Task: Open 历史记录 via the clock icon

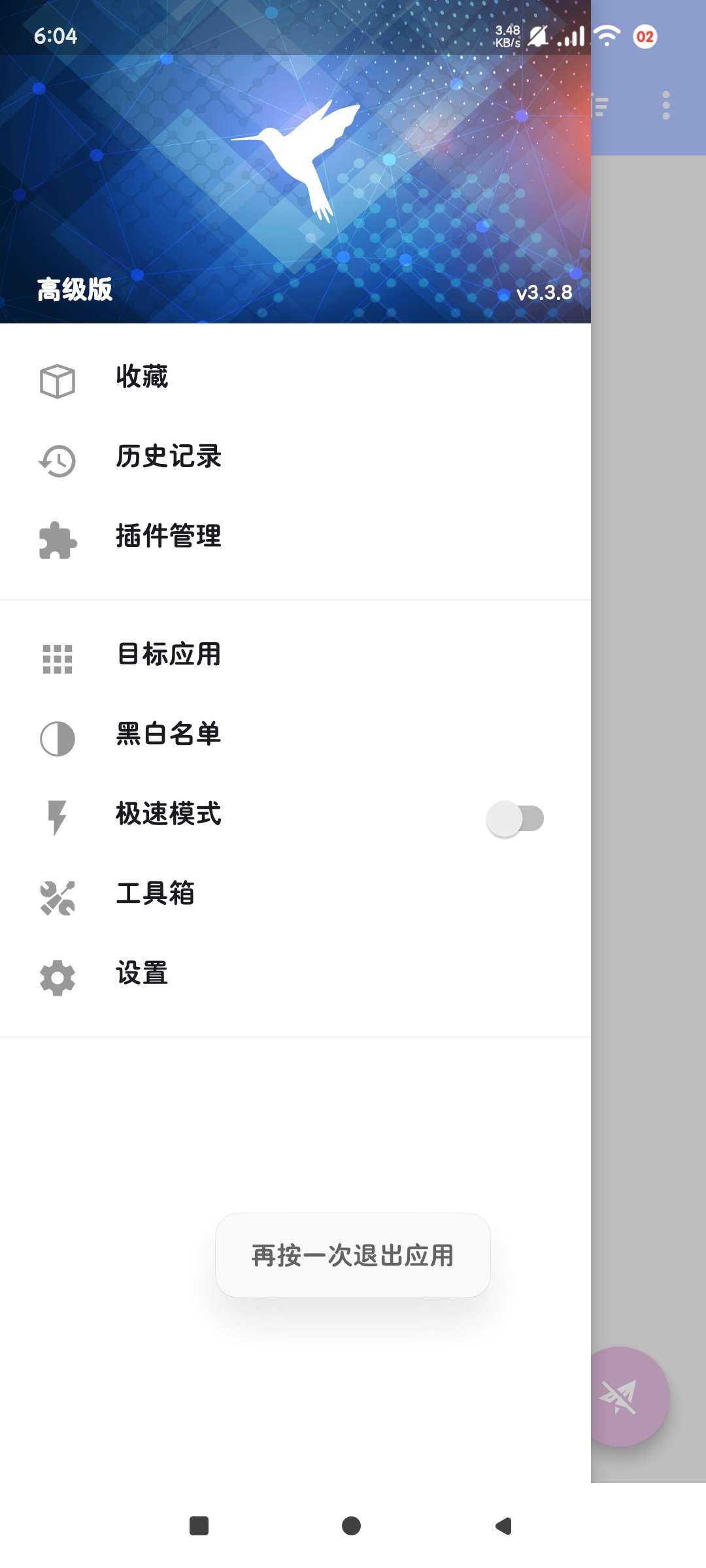Action: (57, 461)
